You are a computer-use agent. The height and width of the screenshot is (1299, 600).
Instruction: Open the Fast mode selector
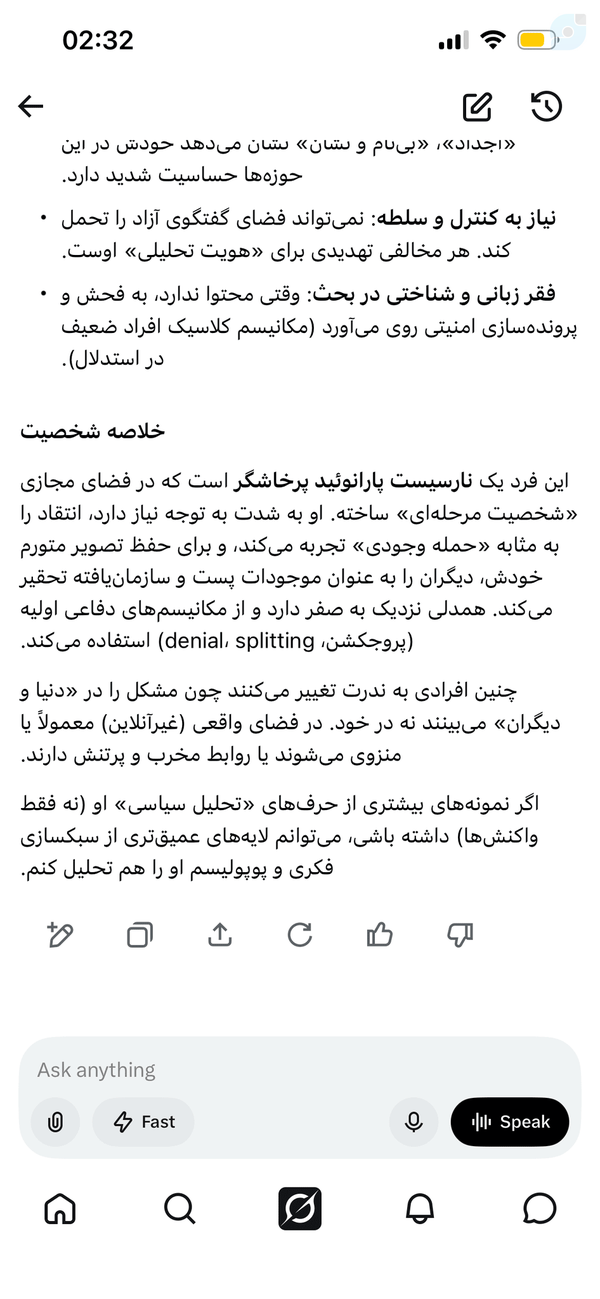pos(143,1122)
